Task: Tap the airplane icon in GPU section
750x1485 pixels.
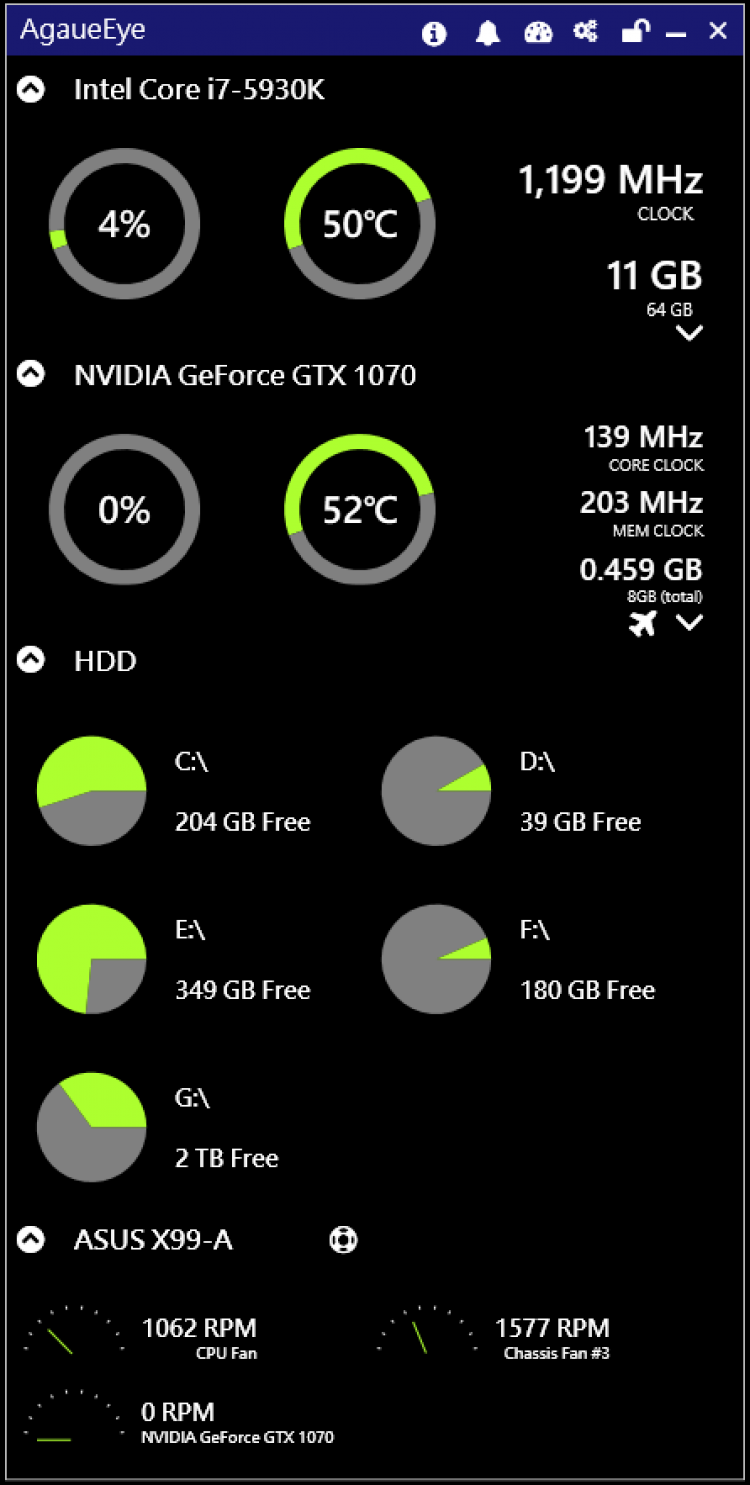Action: click(x=643, y=623)
